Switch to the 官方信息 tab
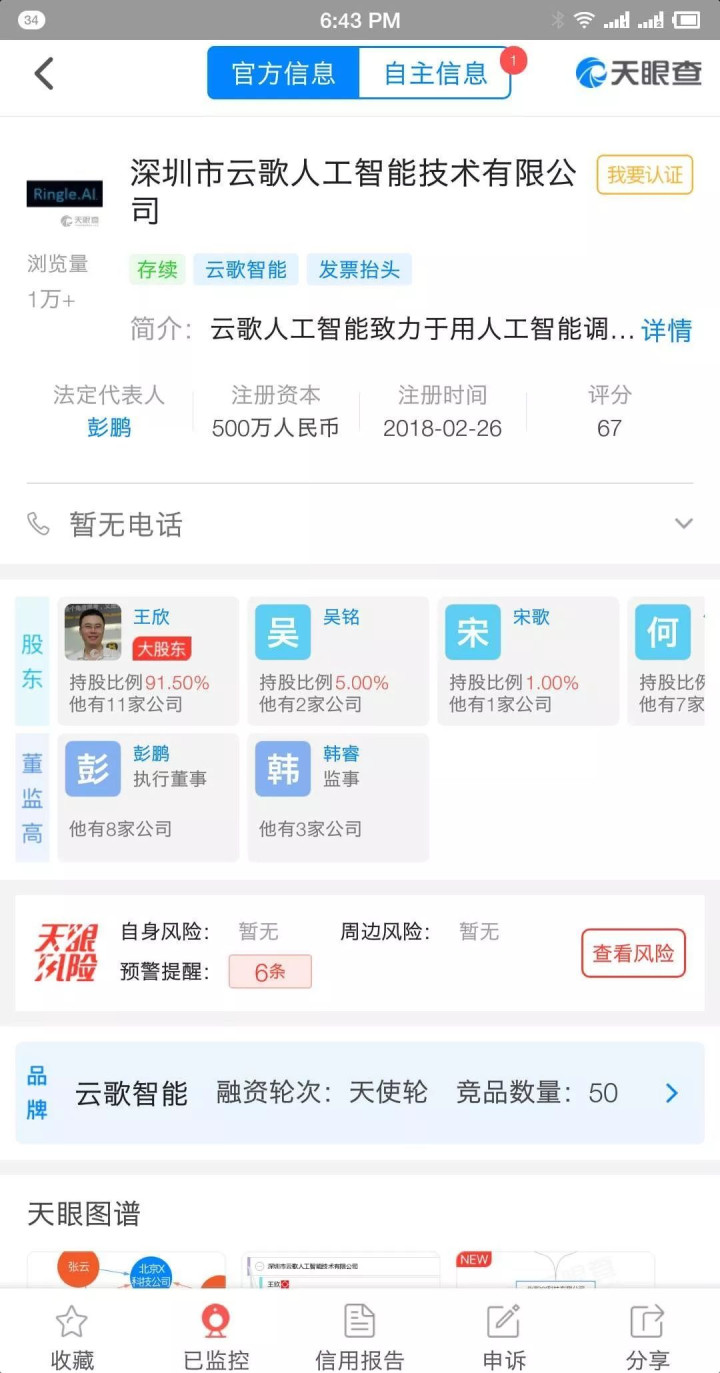Image resolution: width=720 pixels, height=1373 pixels. [x=283, y=73]
